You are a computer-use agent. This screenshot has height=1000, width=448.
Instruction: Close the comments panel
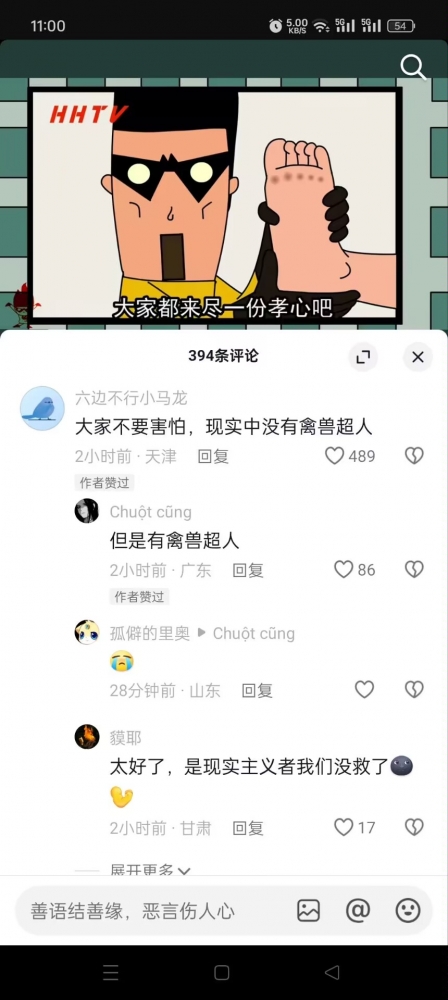(x=418, y=357)
